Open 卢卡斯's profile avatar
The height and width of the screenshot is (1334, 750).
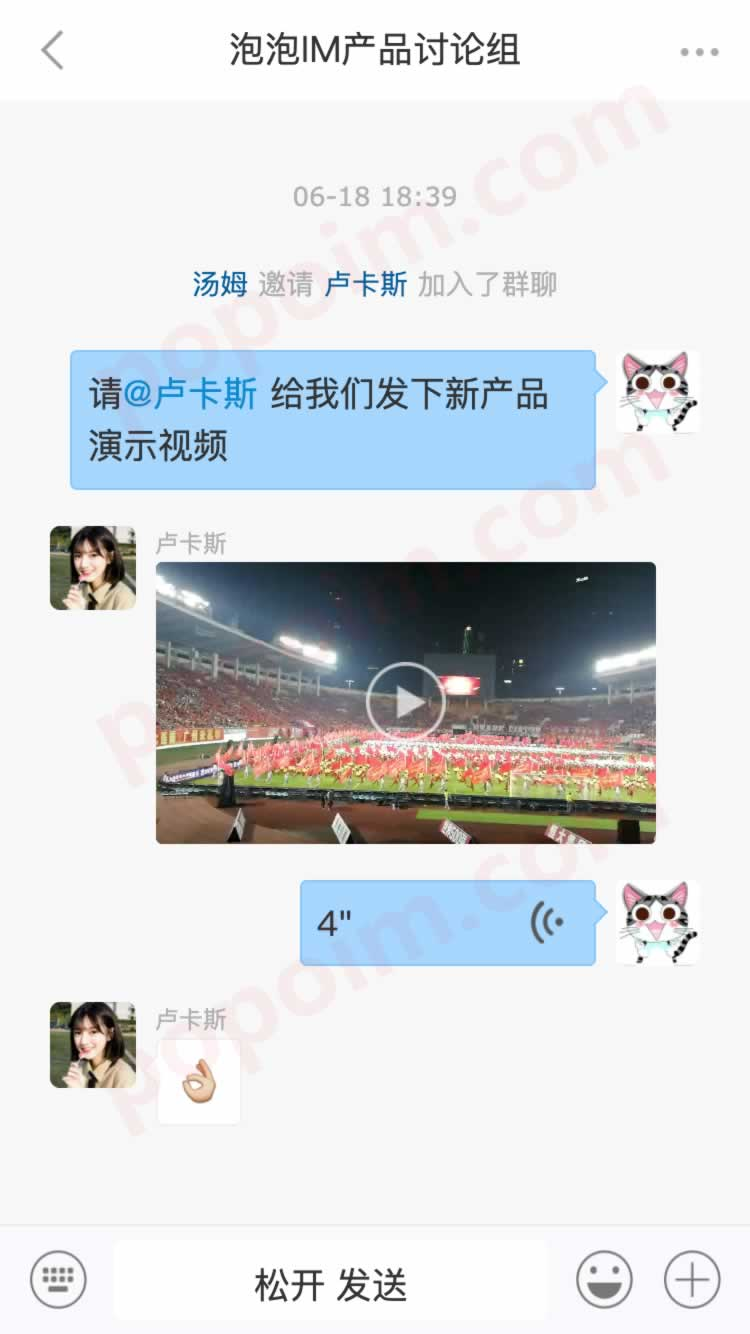92,567
